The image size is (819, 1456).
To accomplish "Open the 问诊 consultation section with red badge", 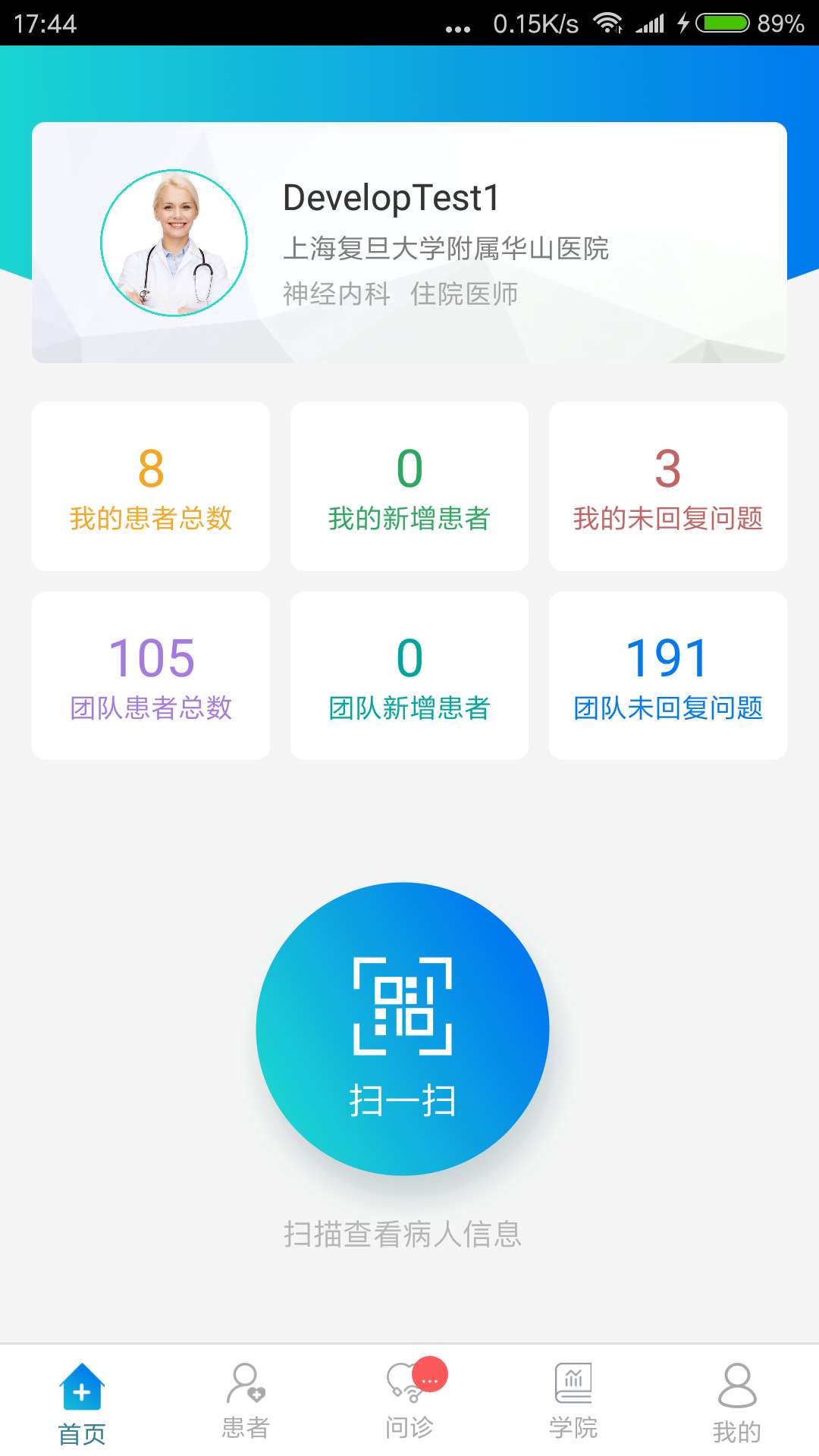I will click(x=409, y=1403).
